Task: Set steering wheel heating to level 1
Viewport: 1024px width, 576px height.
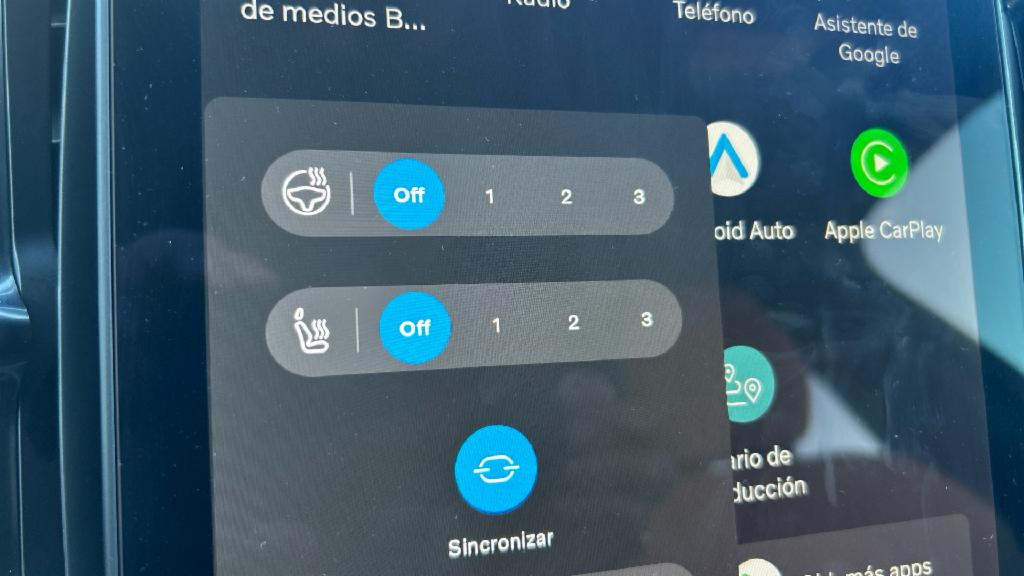Action: coord(489,196)
